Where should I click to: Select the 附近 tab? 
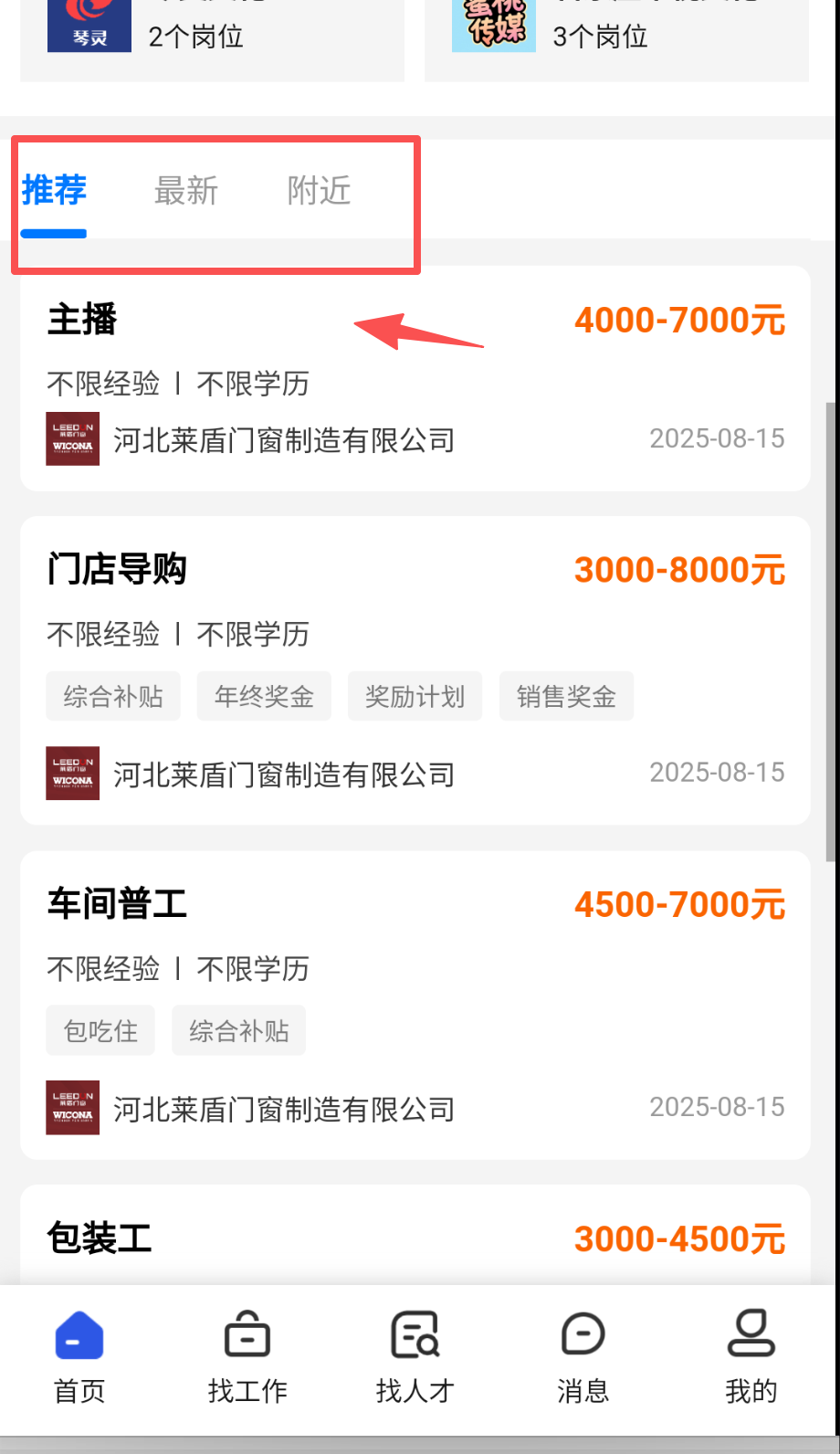coord(319,191)
